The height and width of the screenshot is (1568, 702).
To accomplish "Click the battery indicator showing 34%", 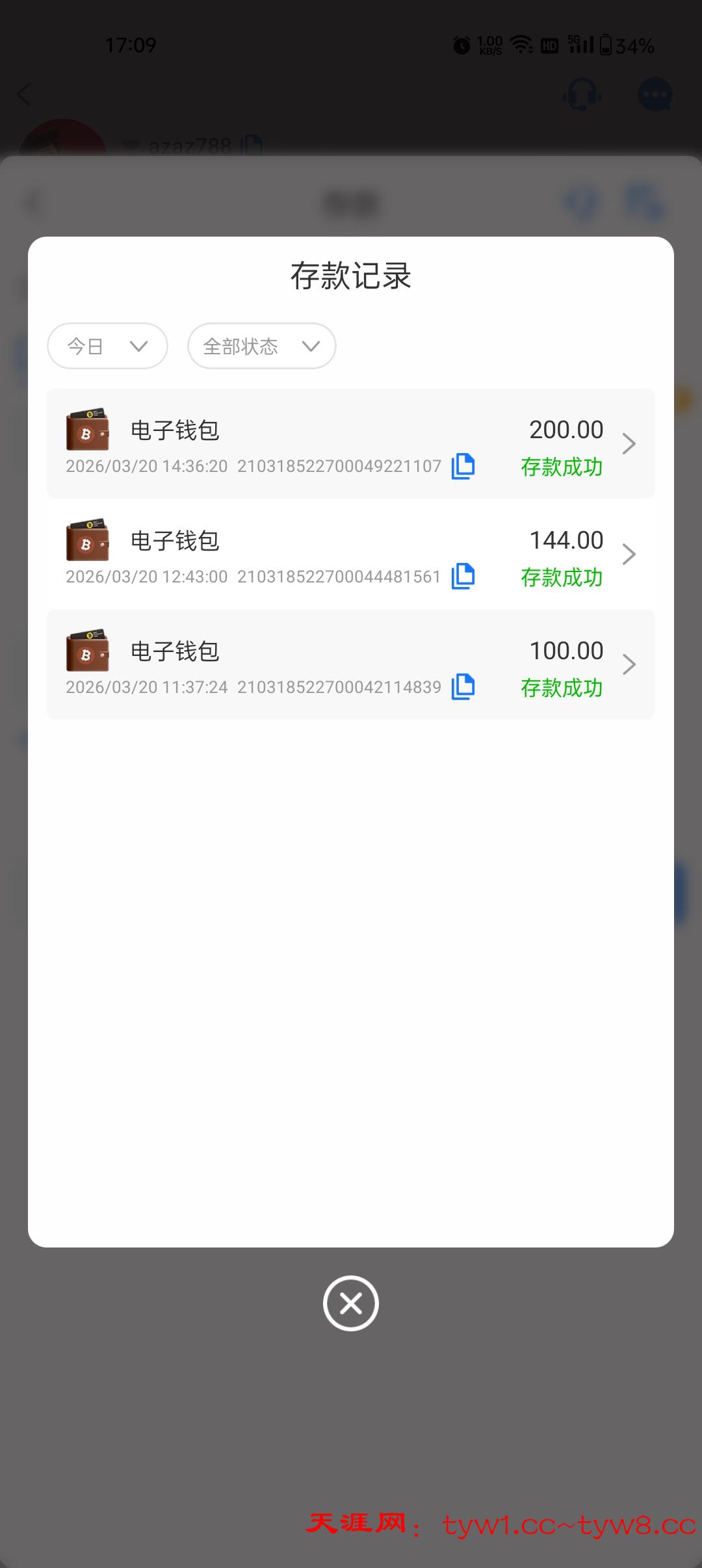I will click(x=626, y=46).
